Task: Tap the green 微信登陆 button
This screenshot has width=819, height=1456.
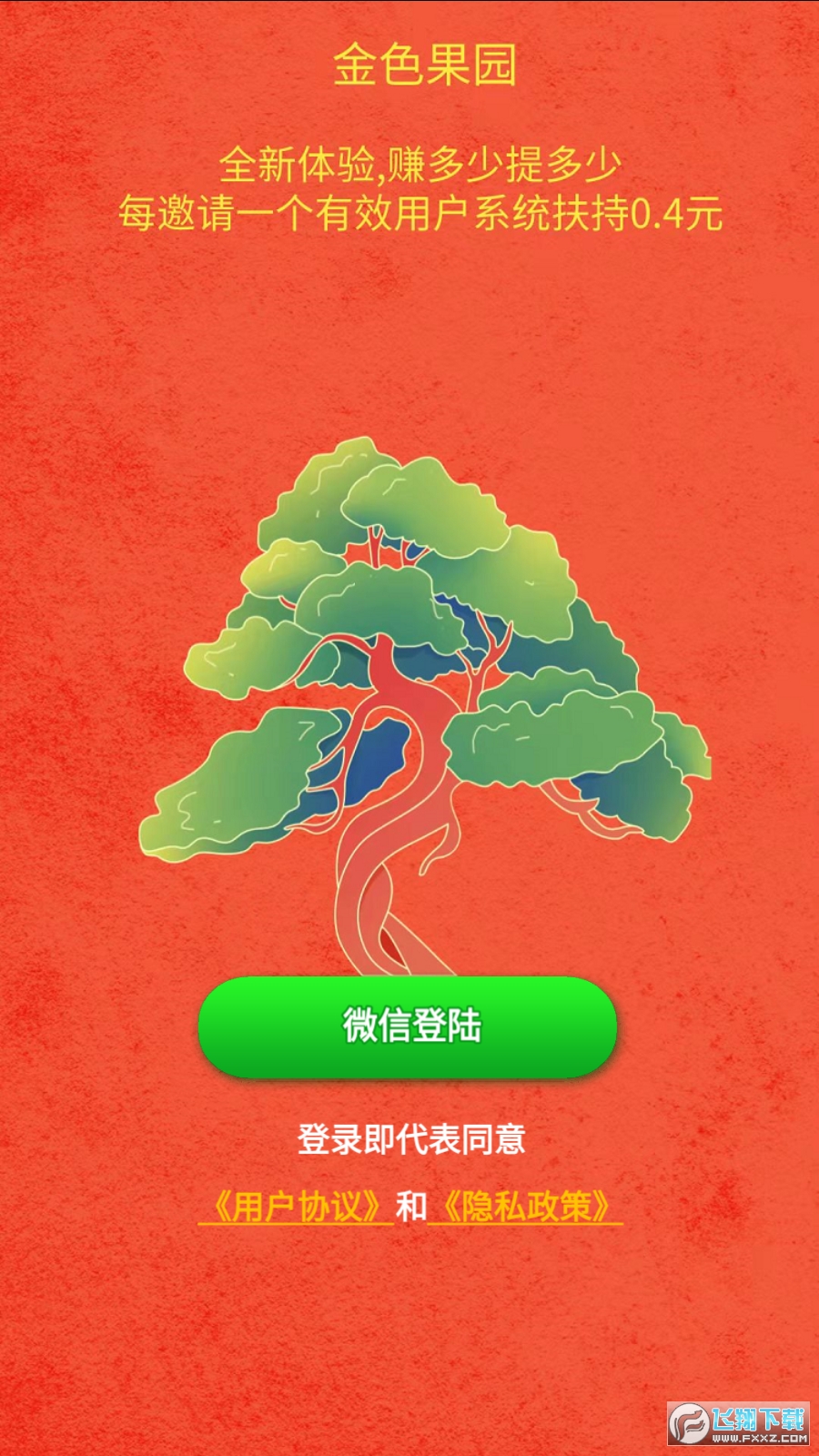Action: click(x=408, y=1026)
